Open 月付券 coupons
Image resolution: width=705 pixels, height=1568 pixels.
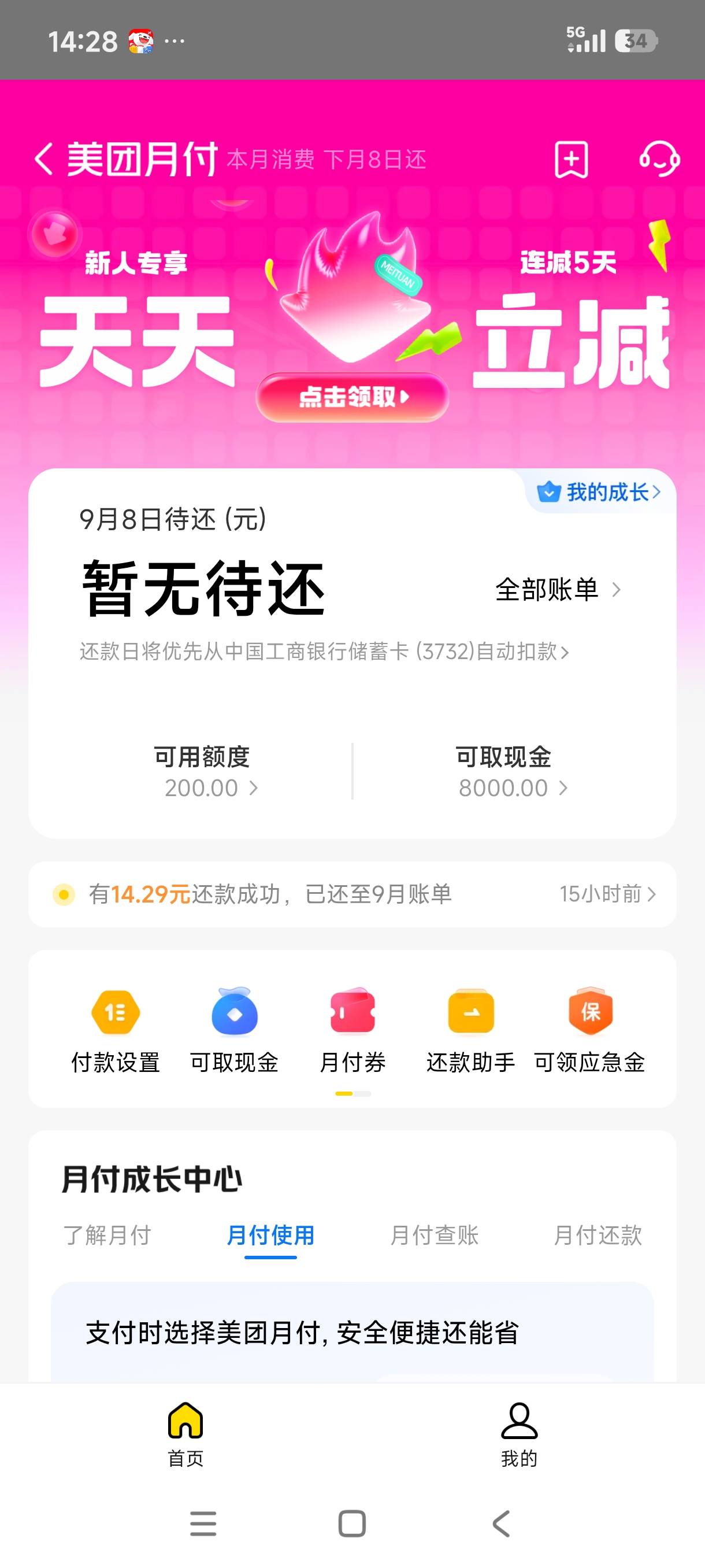(353, 1031)
